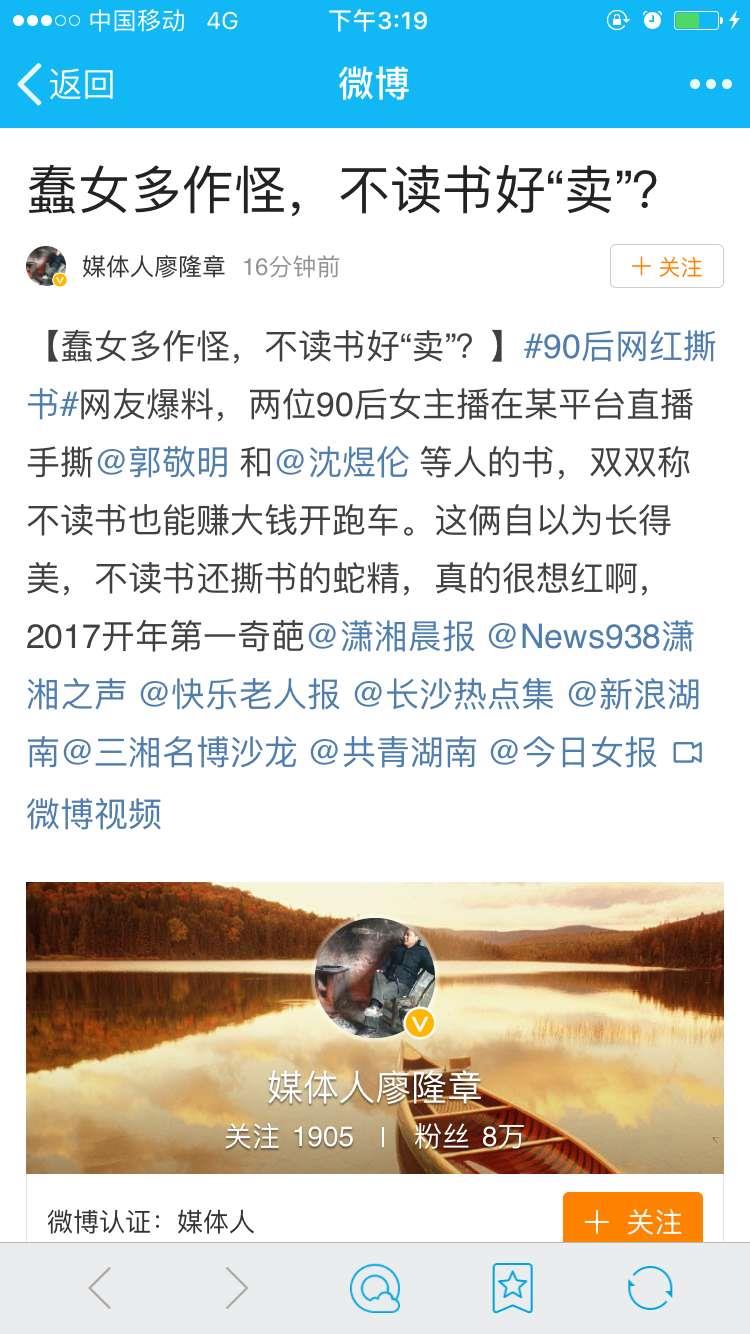Navigate forward with the browser's right arrow
The height and width of the screenshot is (1334, 750).
coord(236,1288)
